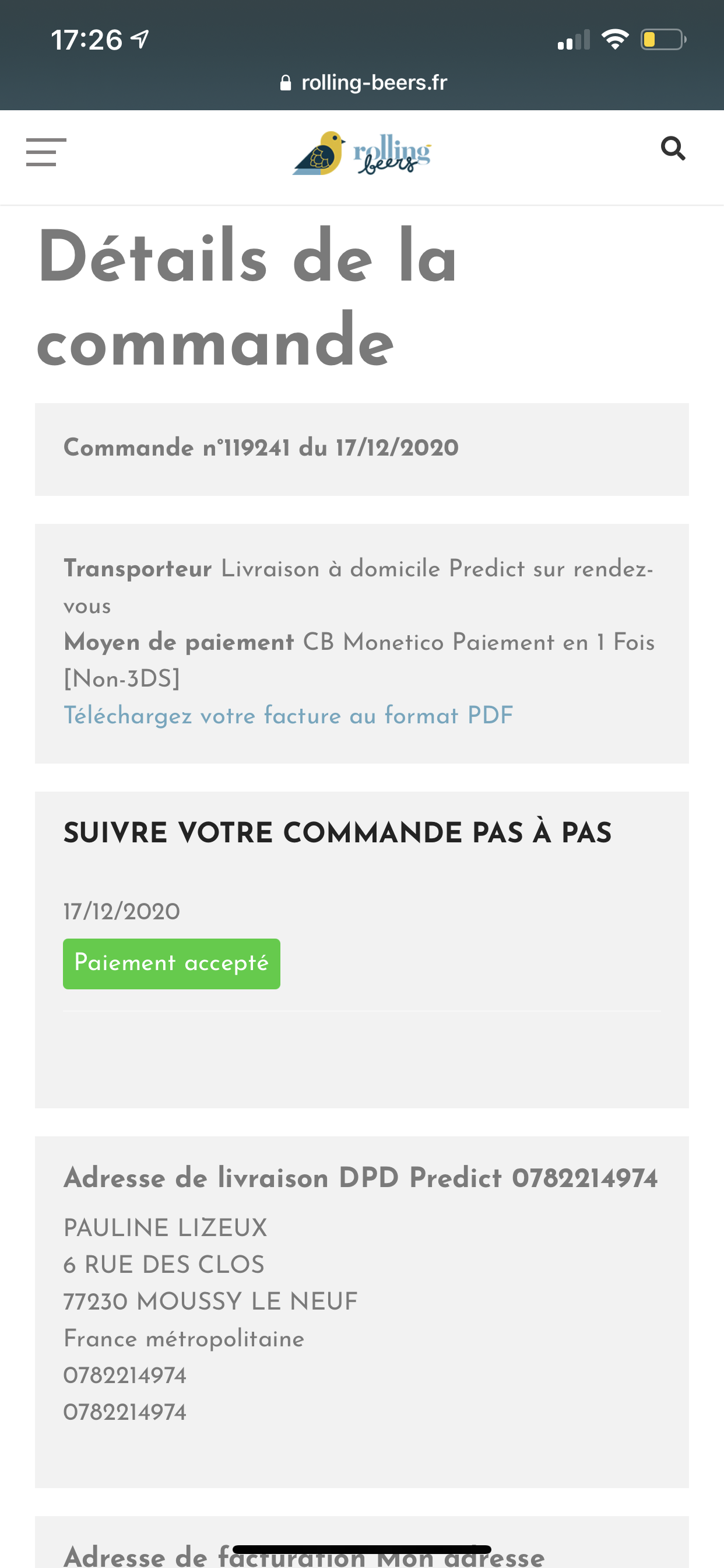The height and width of the screenshot is (1568, 724).
Task: Open the search magnifier icon
Action: pyautogui.click(x=673, y=149)
